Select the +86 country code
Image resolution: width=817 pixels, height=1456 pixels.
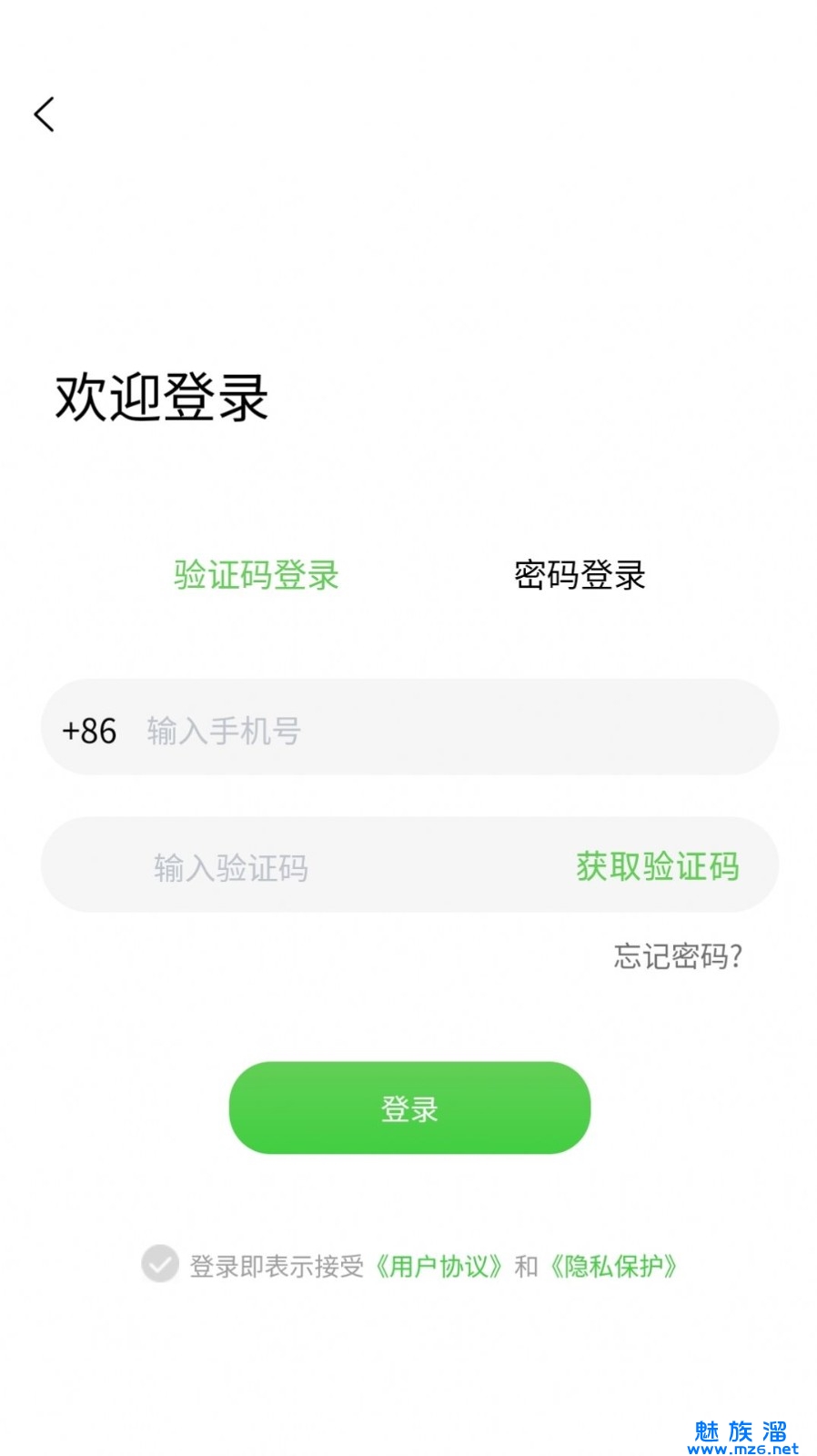[x=89, y=731]
